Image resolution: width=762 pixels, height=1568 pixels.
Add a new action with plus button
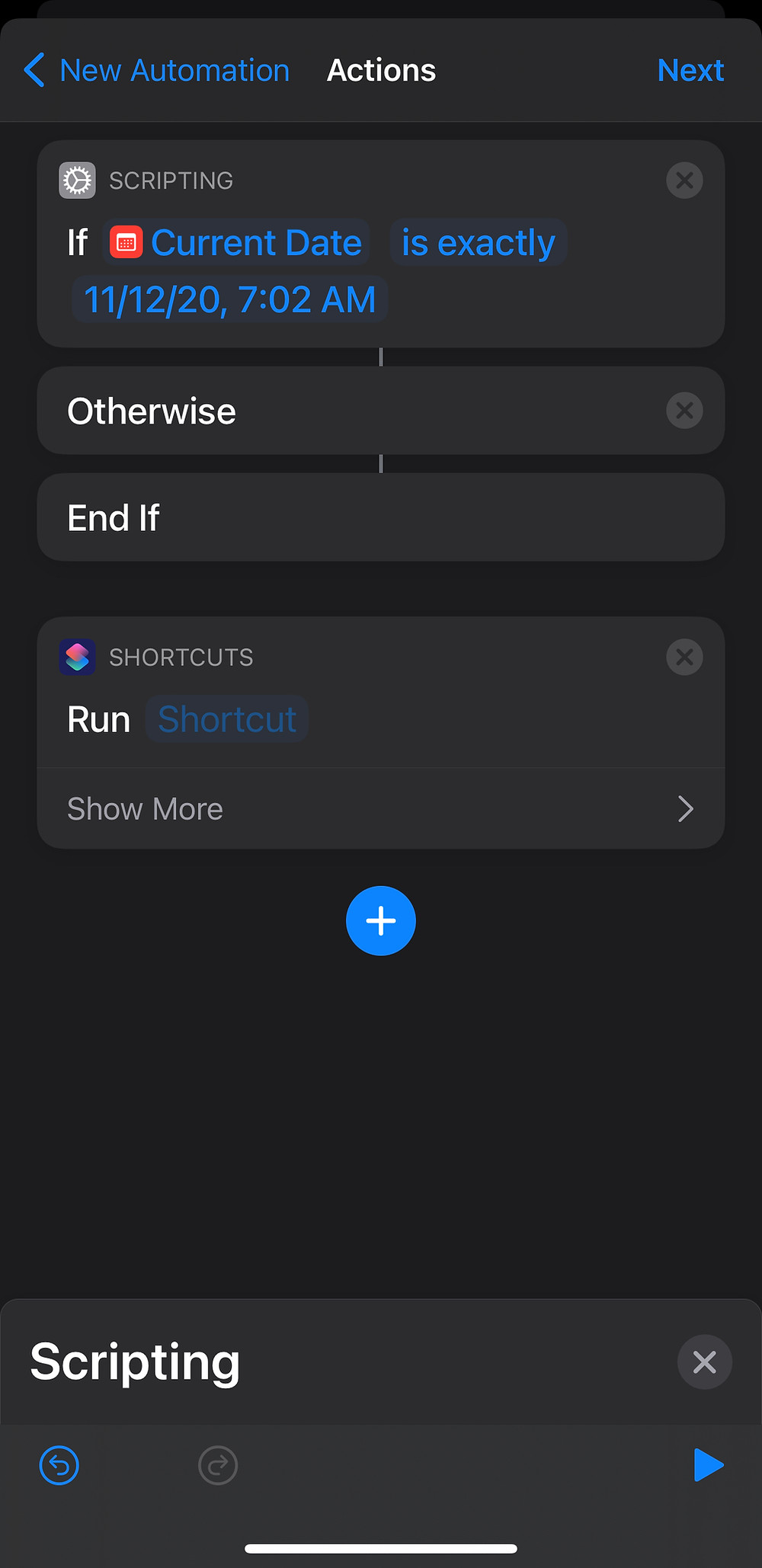pyautogui.click(x=381, y=920)
